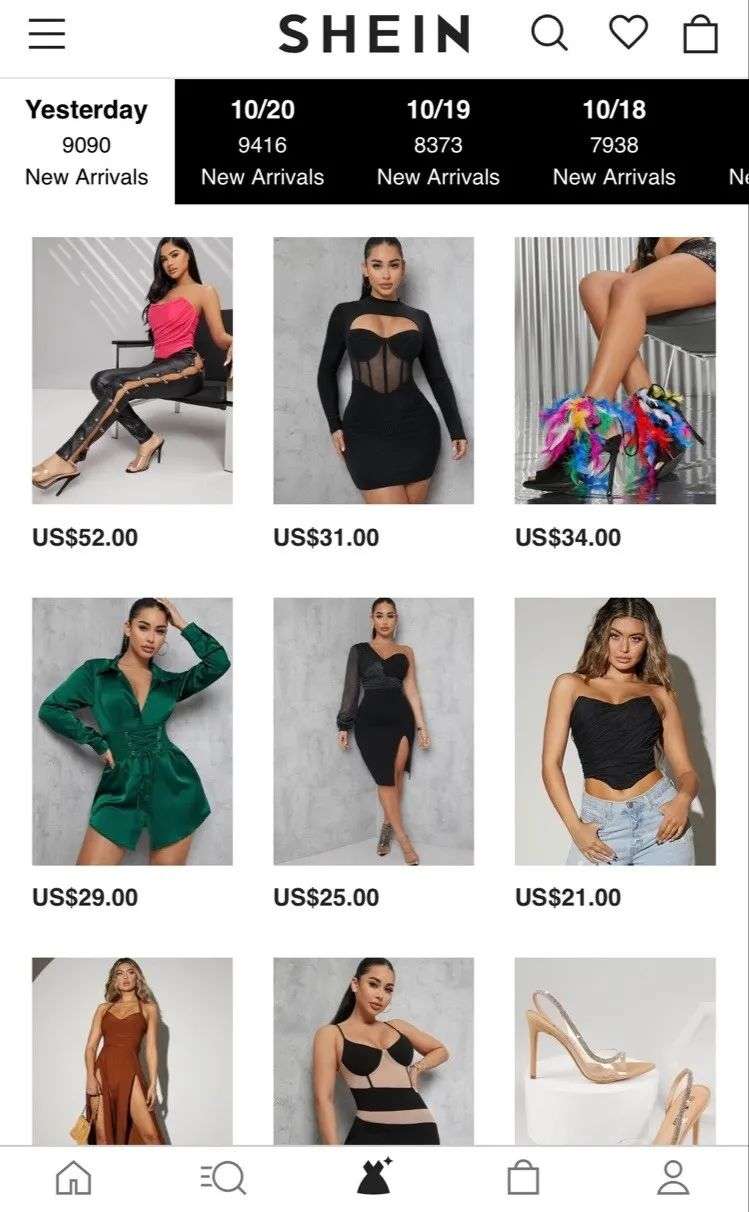
Task: Open the US$34.00 feather heels product
Action: [x=615, y=370]
